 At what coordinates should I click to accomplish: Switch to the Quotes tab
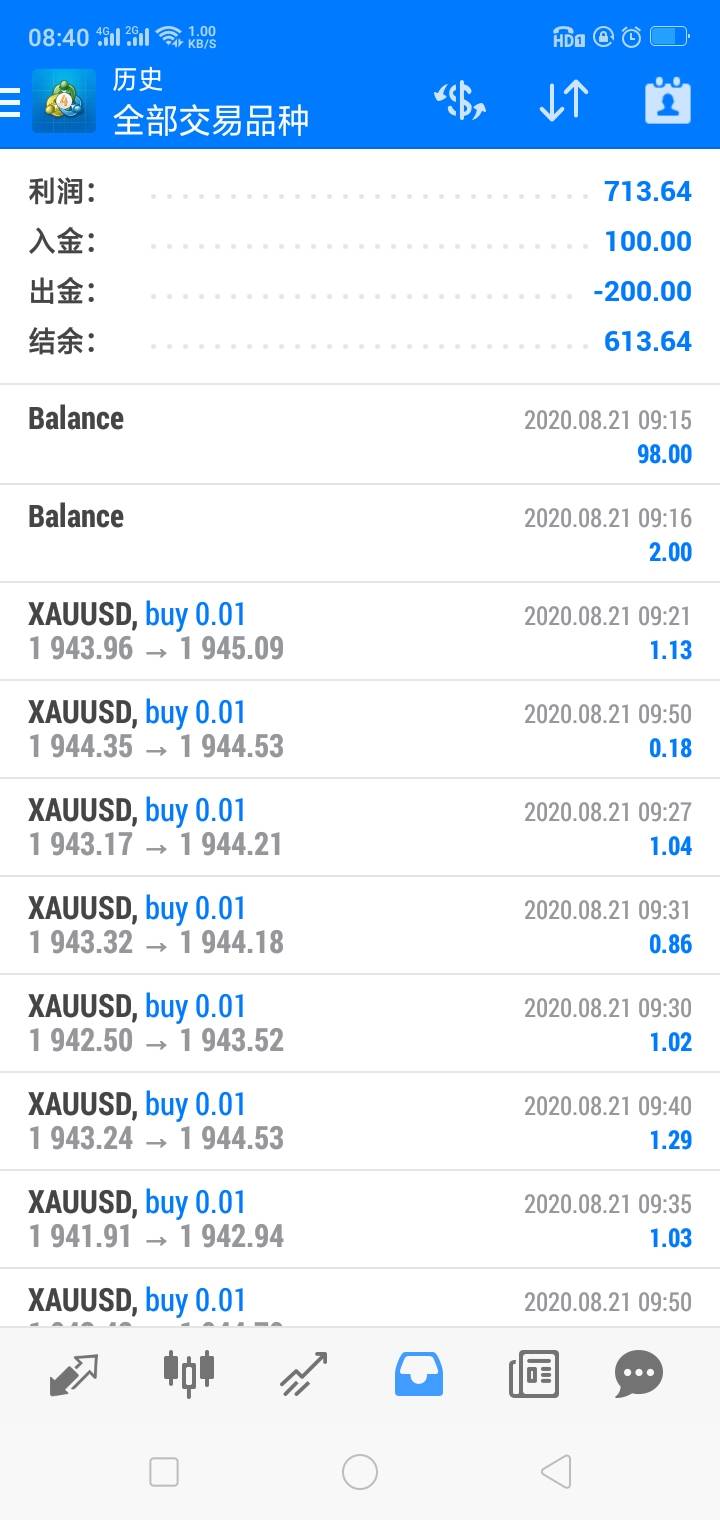[75, 1374]
